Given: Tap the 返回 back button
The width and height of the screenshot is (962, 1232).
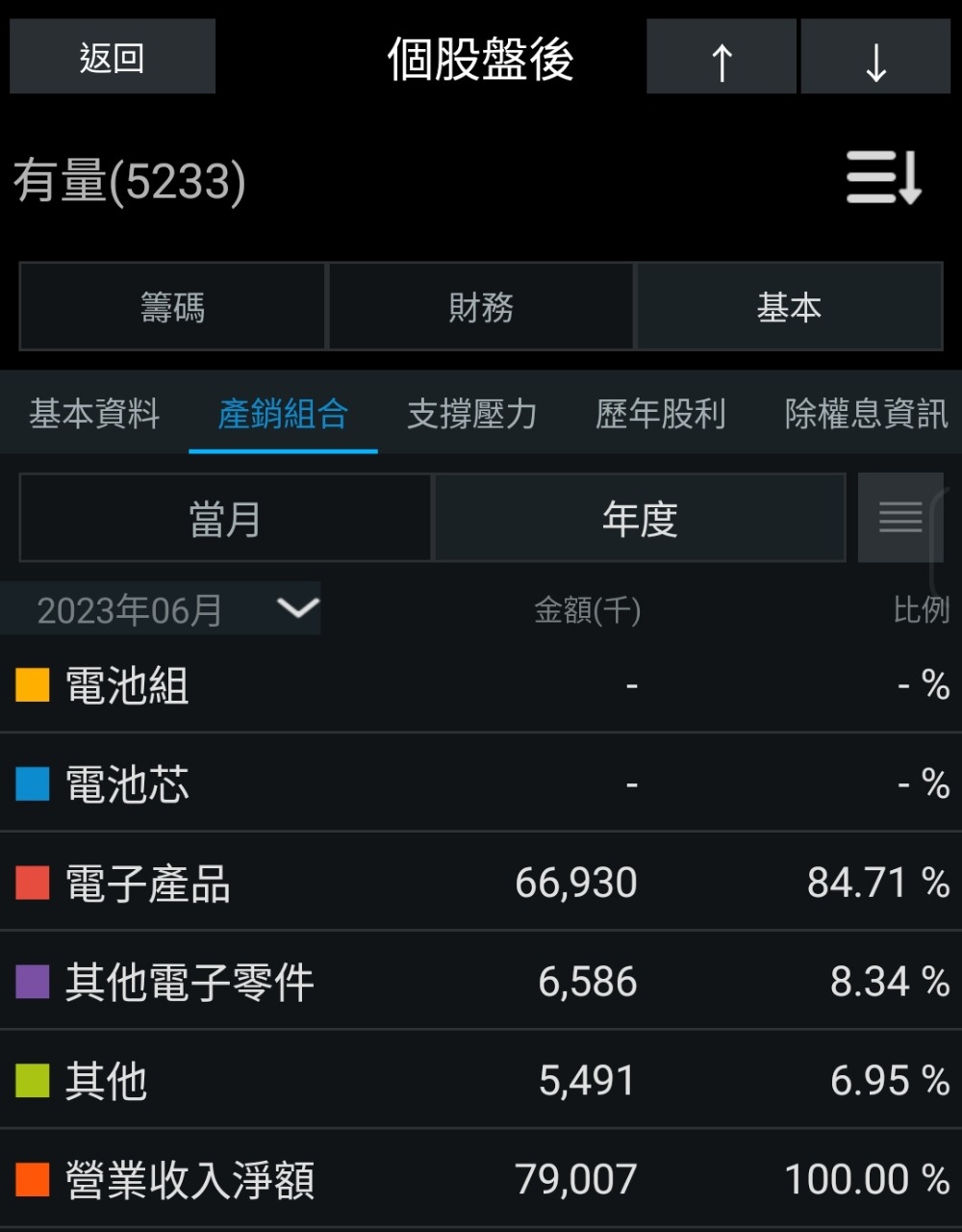Looking at the screenshot, I should 113,57.
